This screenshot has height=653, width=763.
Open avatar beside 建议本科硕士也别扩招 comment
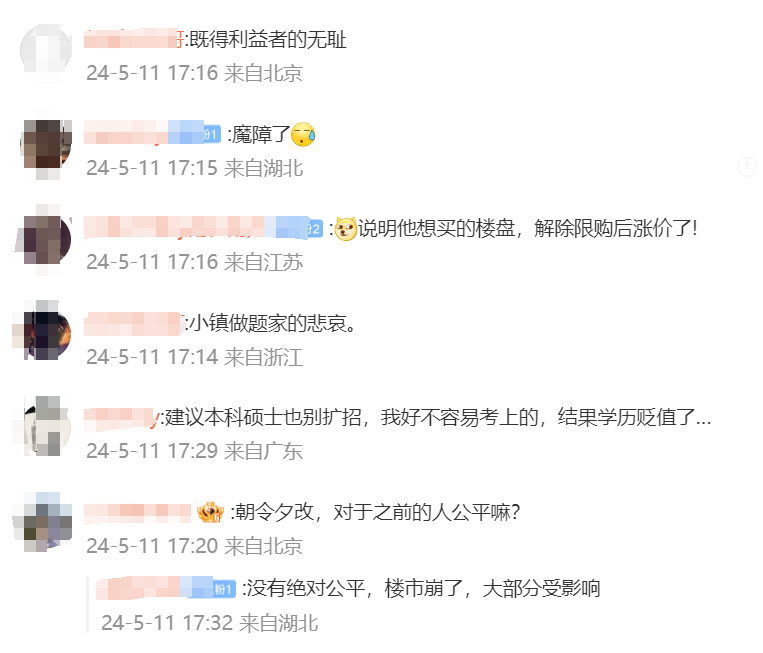coord(45,428)
